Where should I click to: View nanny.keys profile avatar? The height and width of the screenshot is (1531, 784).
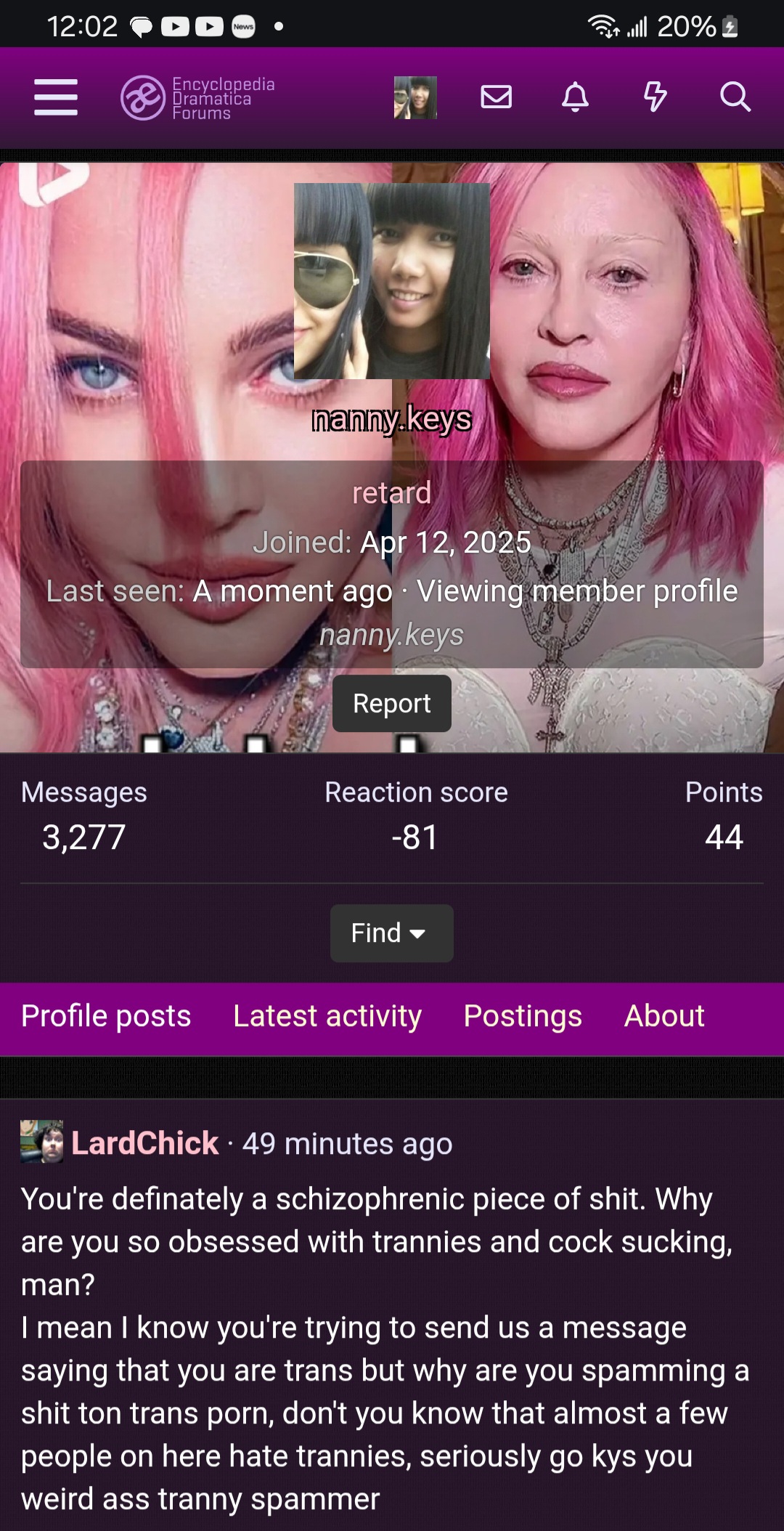[392, 281]
